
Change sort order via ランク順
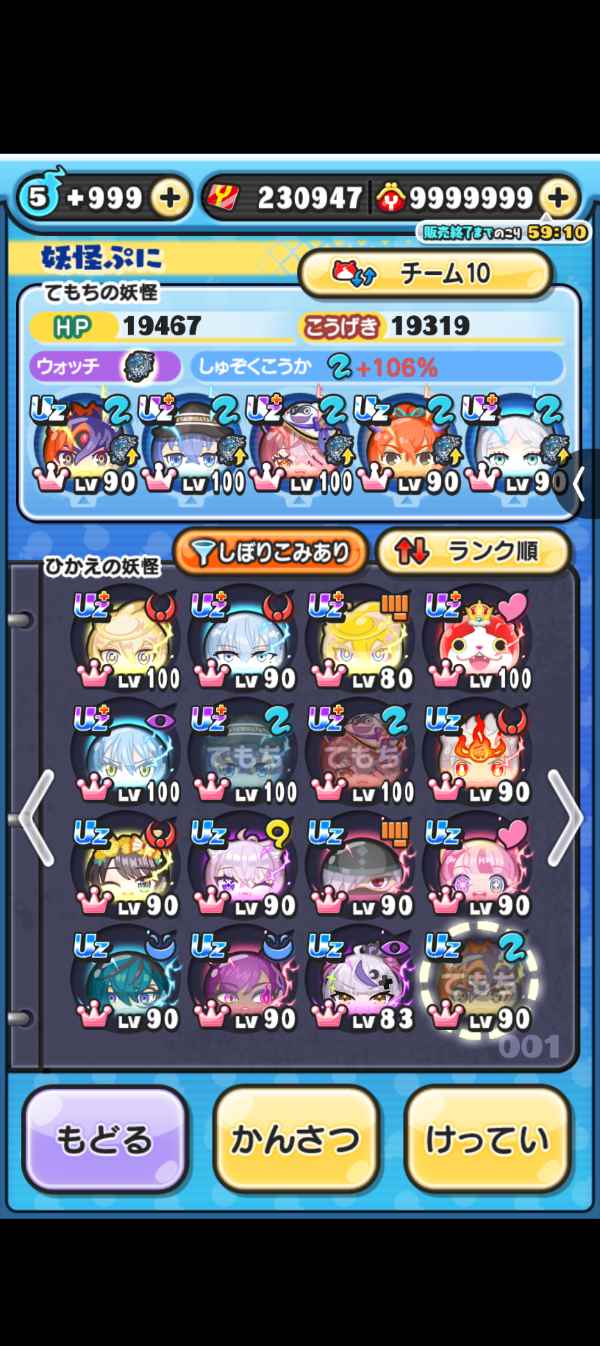[473, 552]
